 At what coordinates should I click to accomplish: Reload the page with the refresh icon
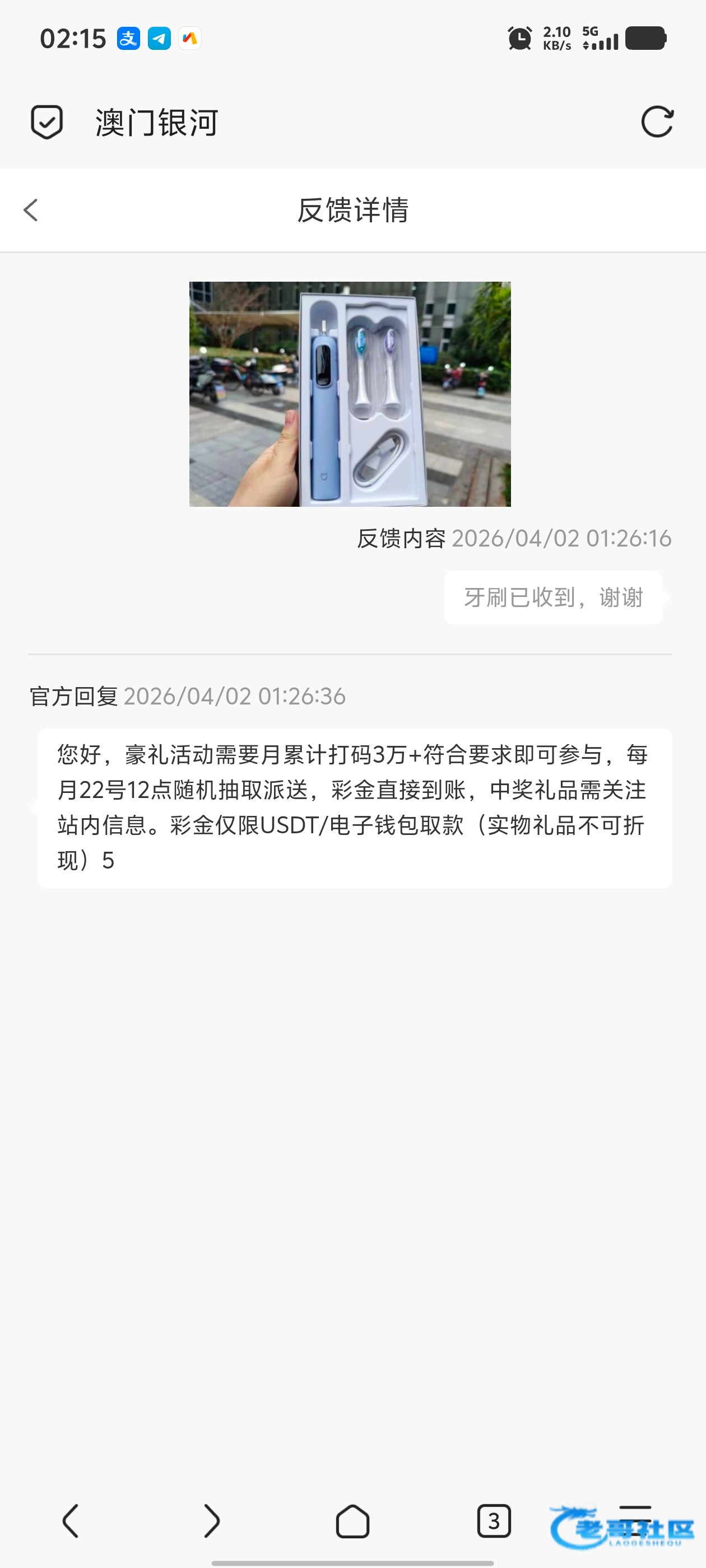coord(657,122)
